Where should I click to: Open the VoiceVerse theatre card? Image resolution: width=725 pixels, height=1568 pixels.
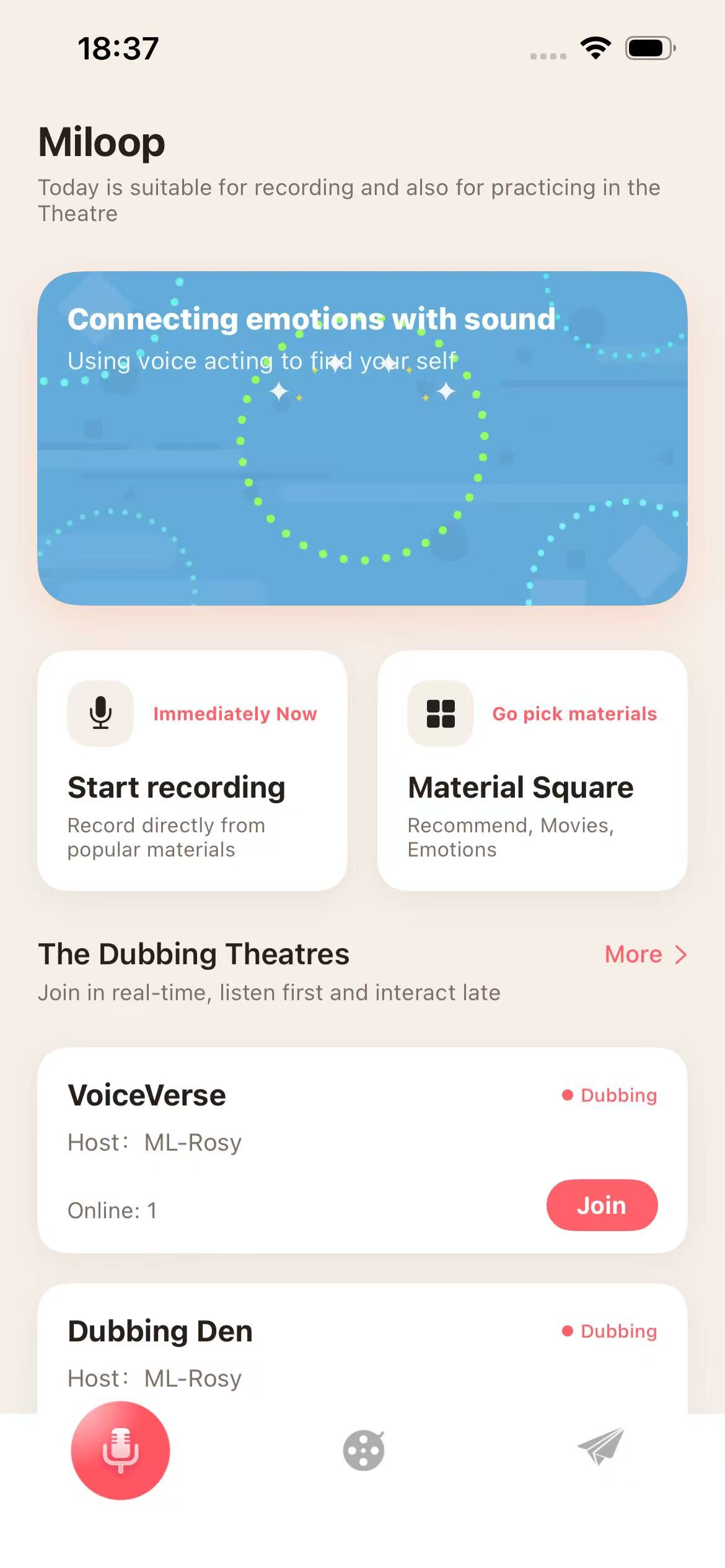(x=362, y=1150)
